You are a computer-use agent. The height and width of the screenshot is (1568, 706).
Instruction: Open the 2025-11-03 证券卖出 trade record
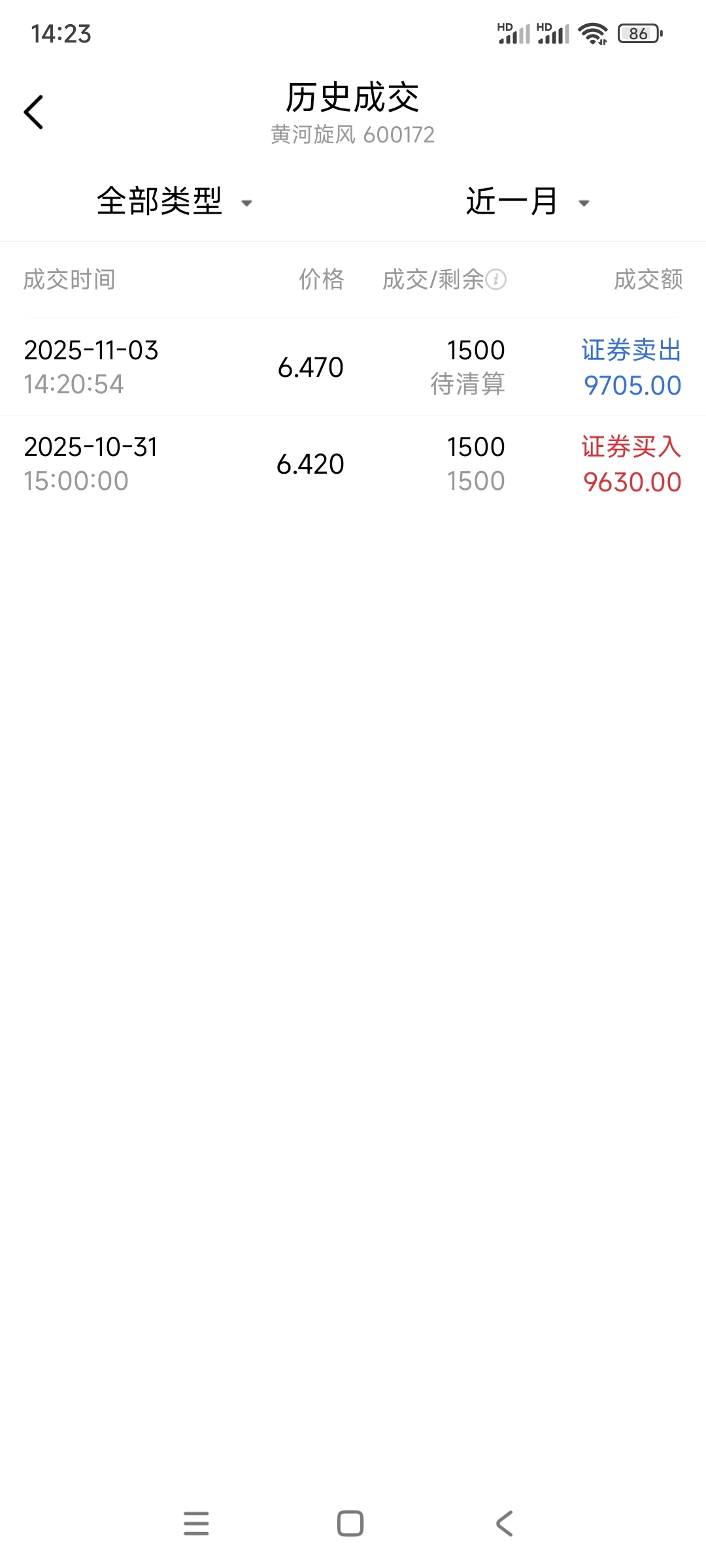(x=353, y=367)
